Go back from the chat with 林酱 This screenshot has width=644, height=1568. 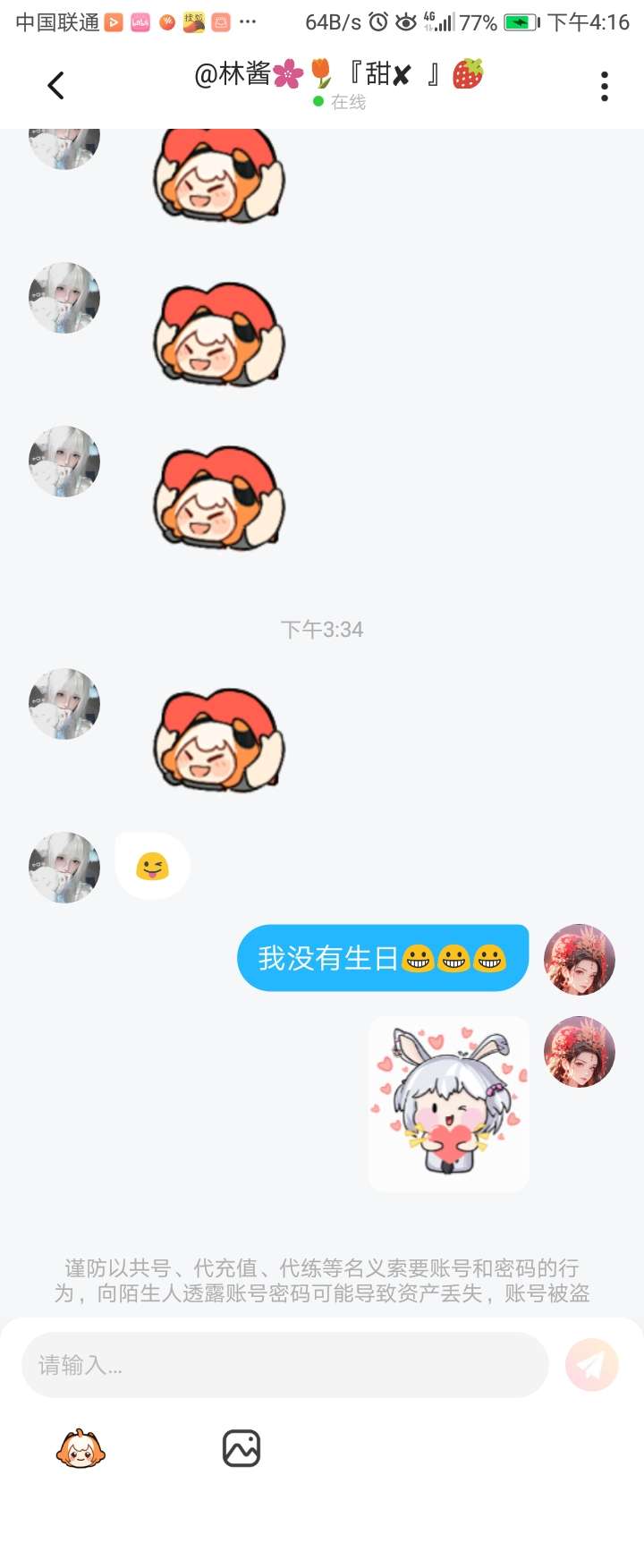click(55, 86)
